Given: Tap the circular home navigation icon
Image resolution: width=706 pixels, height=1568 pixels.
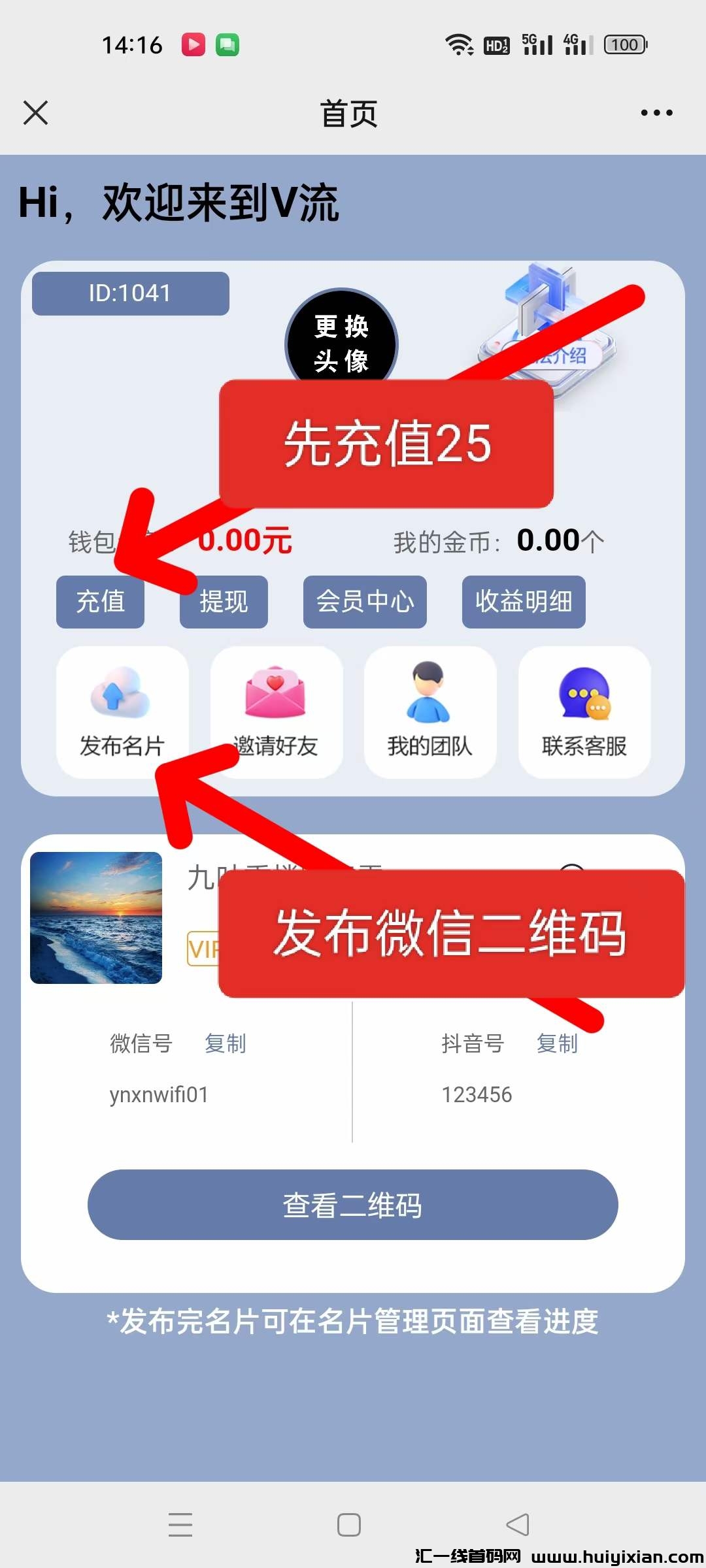Looking at the screenshot, I should (x=349, y=1524).
